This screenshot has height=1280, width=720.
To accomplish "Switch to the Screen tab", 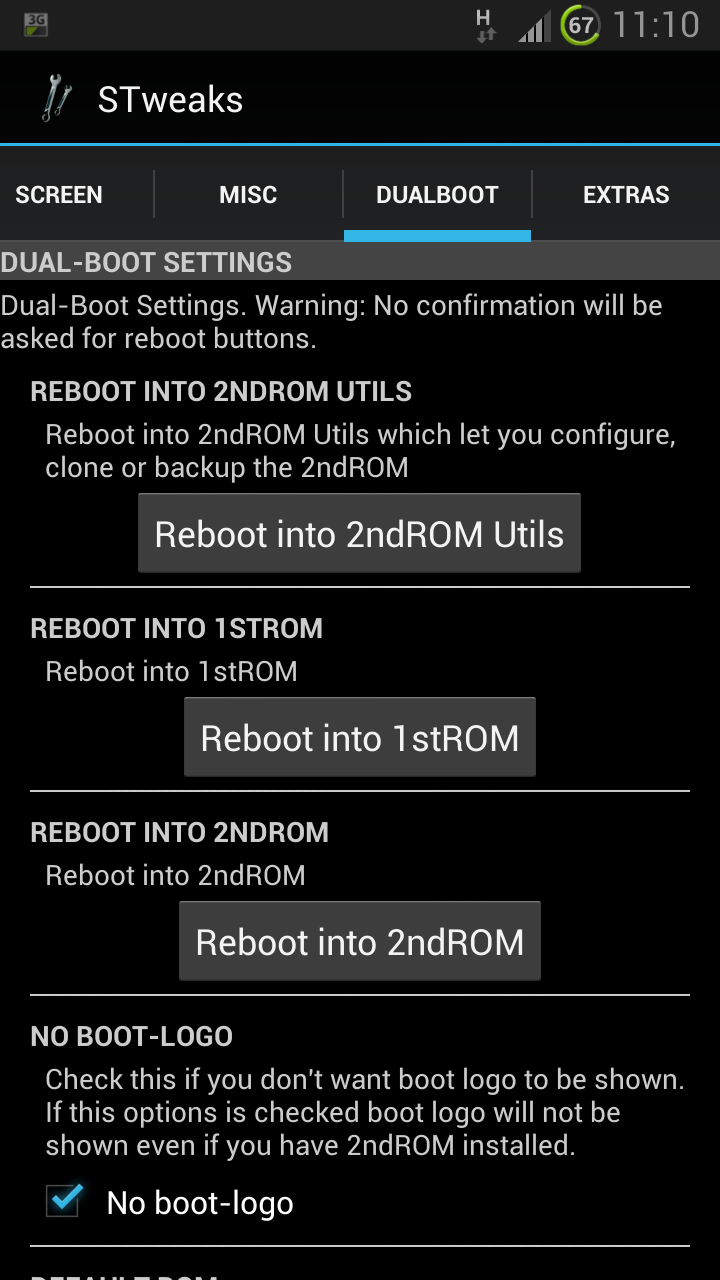I will click(x=59, y=194).
